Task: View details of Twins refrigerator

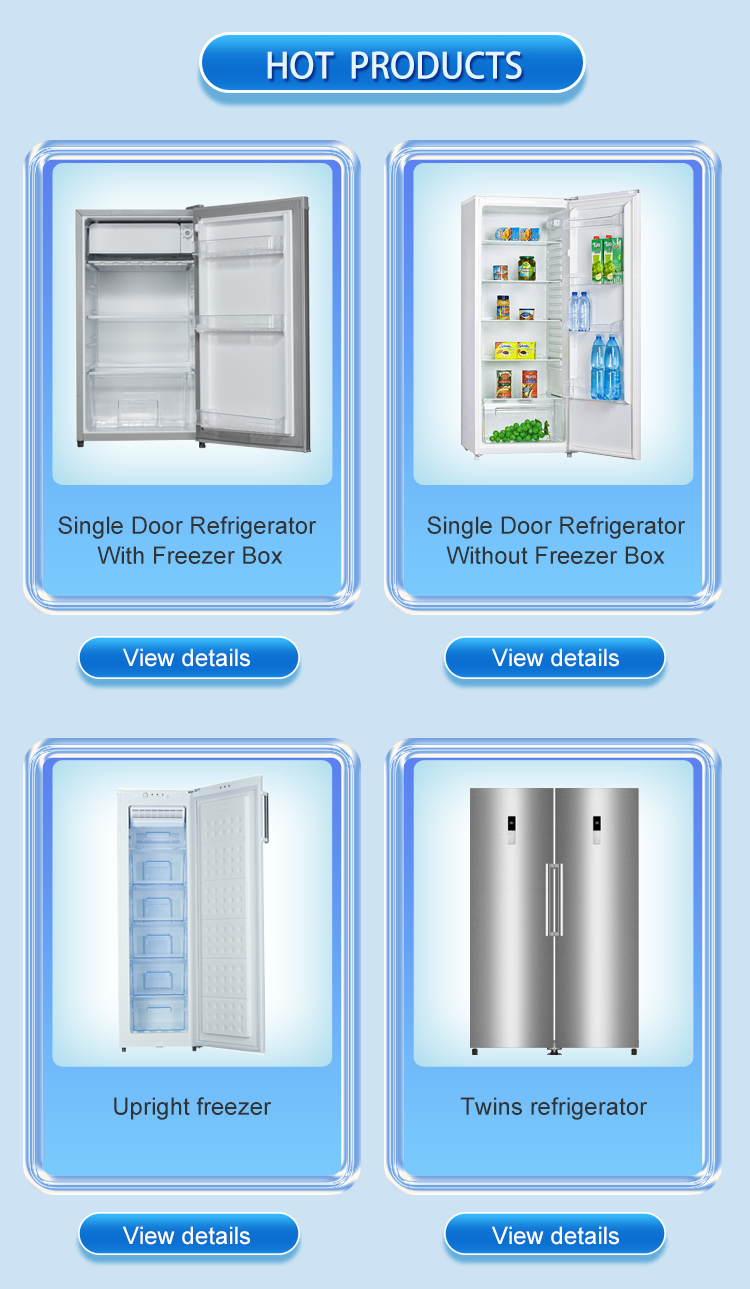Action: (x=554, y=1235)
